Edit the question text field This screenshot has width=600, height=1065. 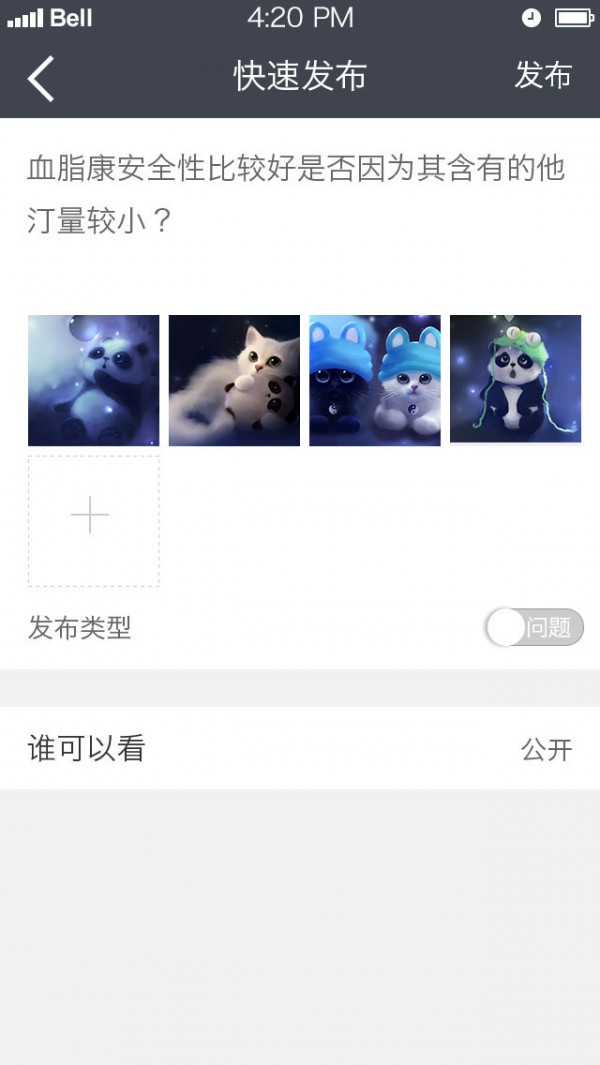tap(296, 194)
